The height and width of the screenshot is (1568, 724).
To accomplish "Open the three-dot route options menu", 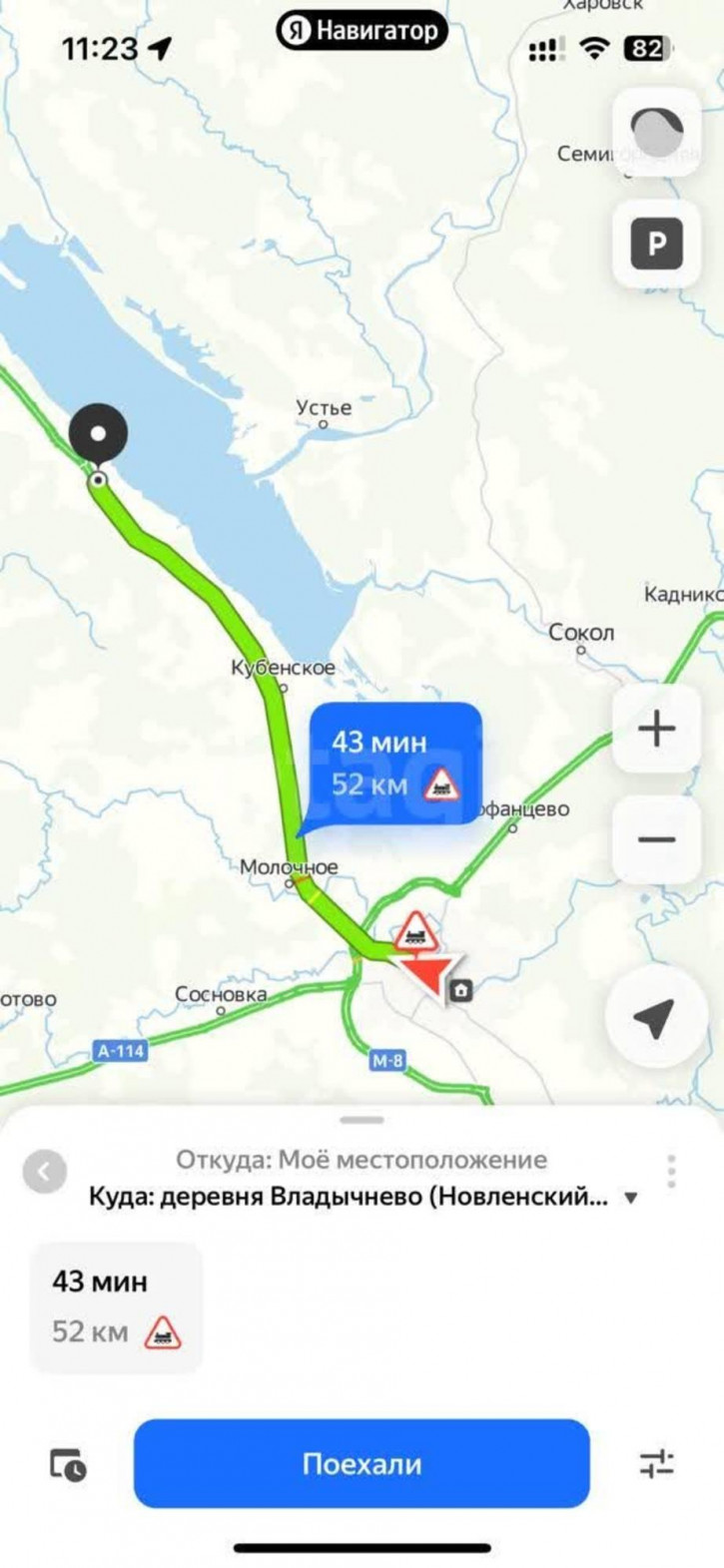I will click(x=671, y=1171).
